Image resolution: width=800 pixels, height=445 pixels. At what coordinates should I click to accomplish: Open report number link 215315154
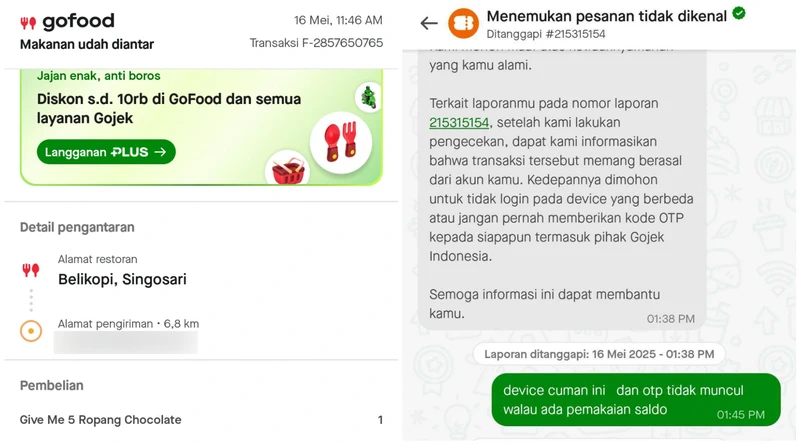point(459,122)
